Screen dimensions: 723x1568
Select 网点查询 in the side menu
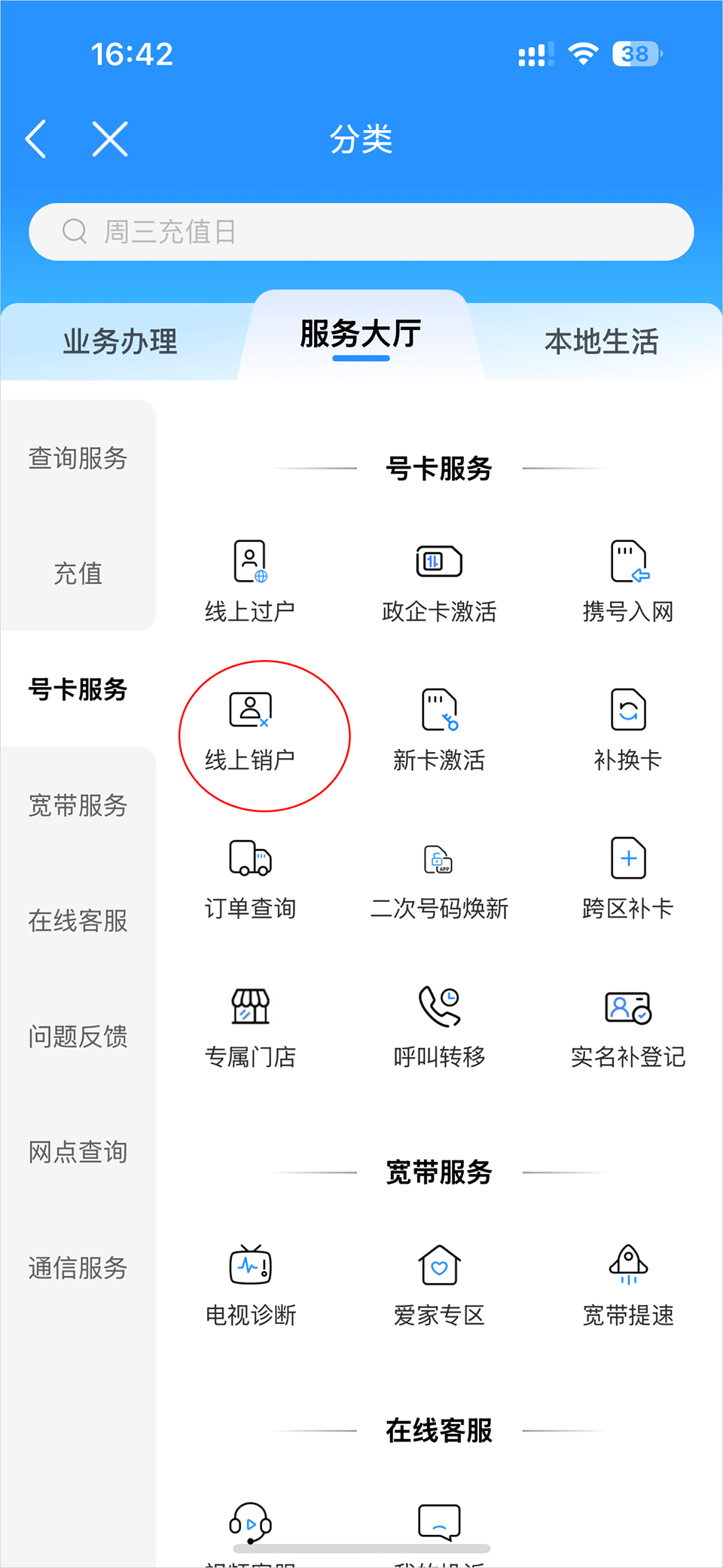tap(78, 1152)
